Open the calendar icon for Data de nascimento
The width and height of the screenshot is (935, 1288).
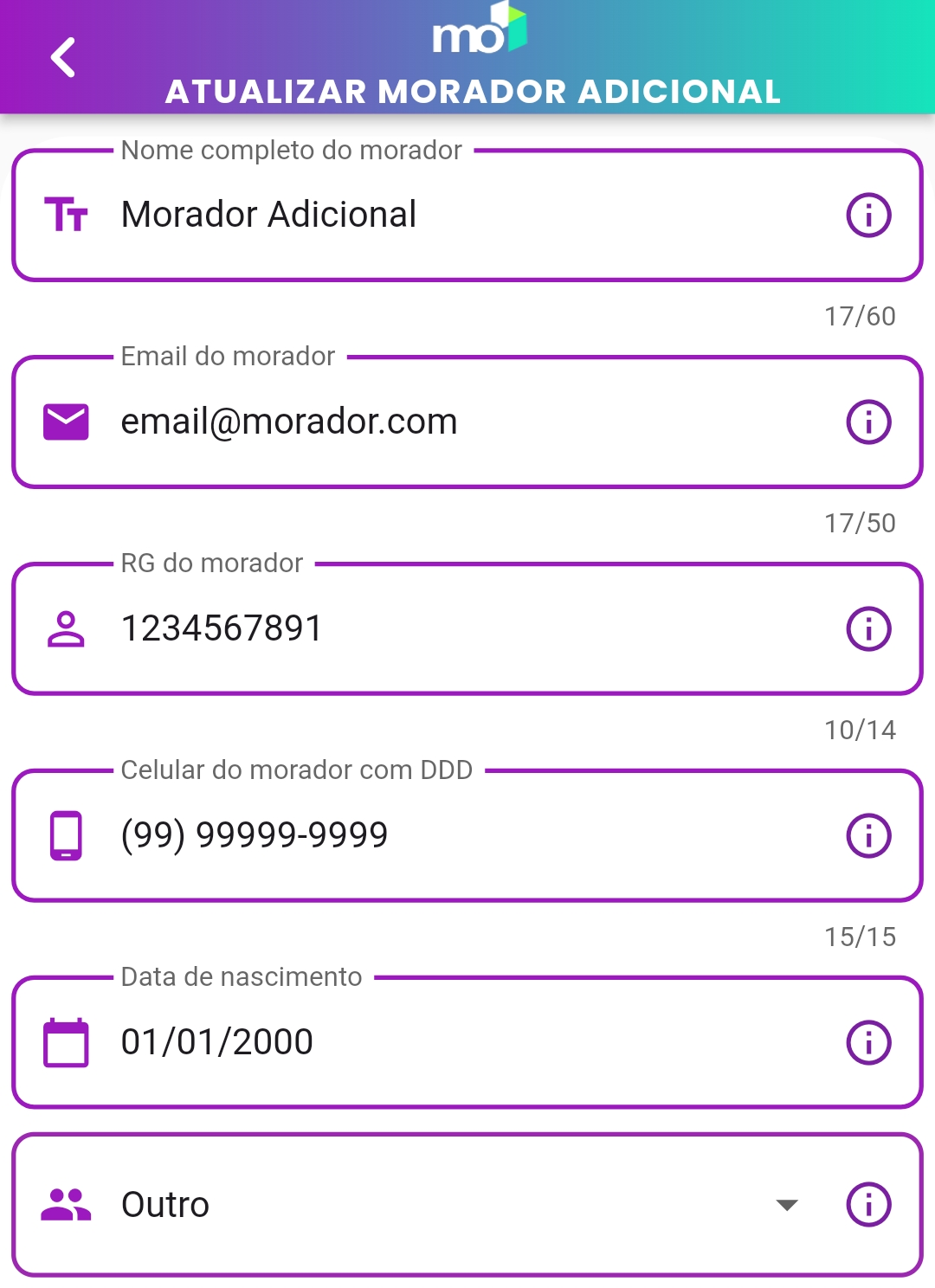coord(67,1041)
